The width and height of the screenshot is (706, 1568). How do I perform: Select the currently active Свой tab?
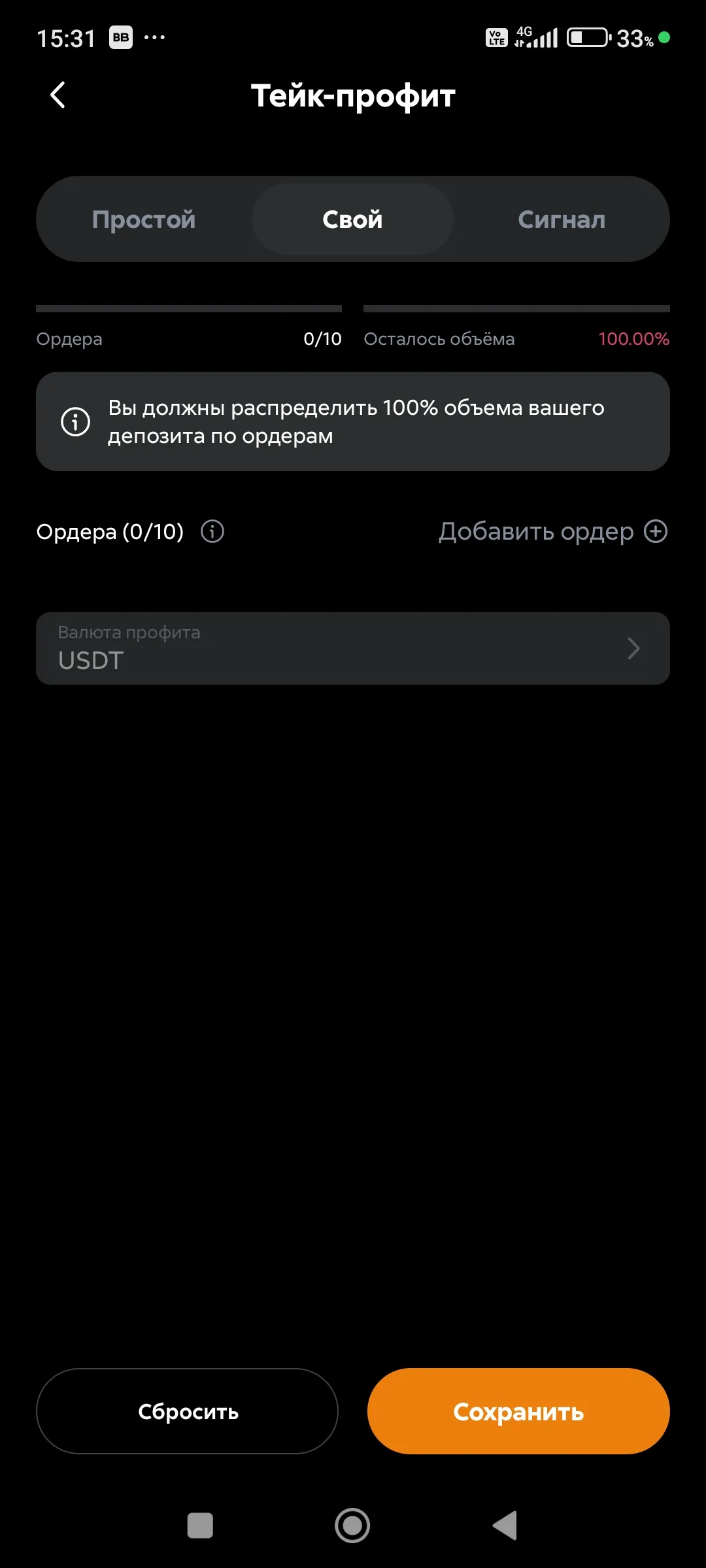coord(352,219)
